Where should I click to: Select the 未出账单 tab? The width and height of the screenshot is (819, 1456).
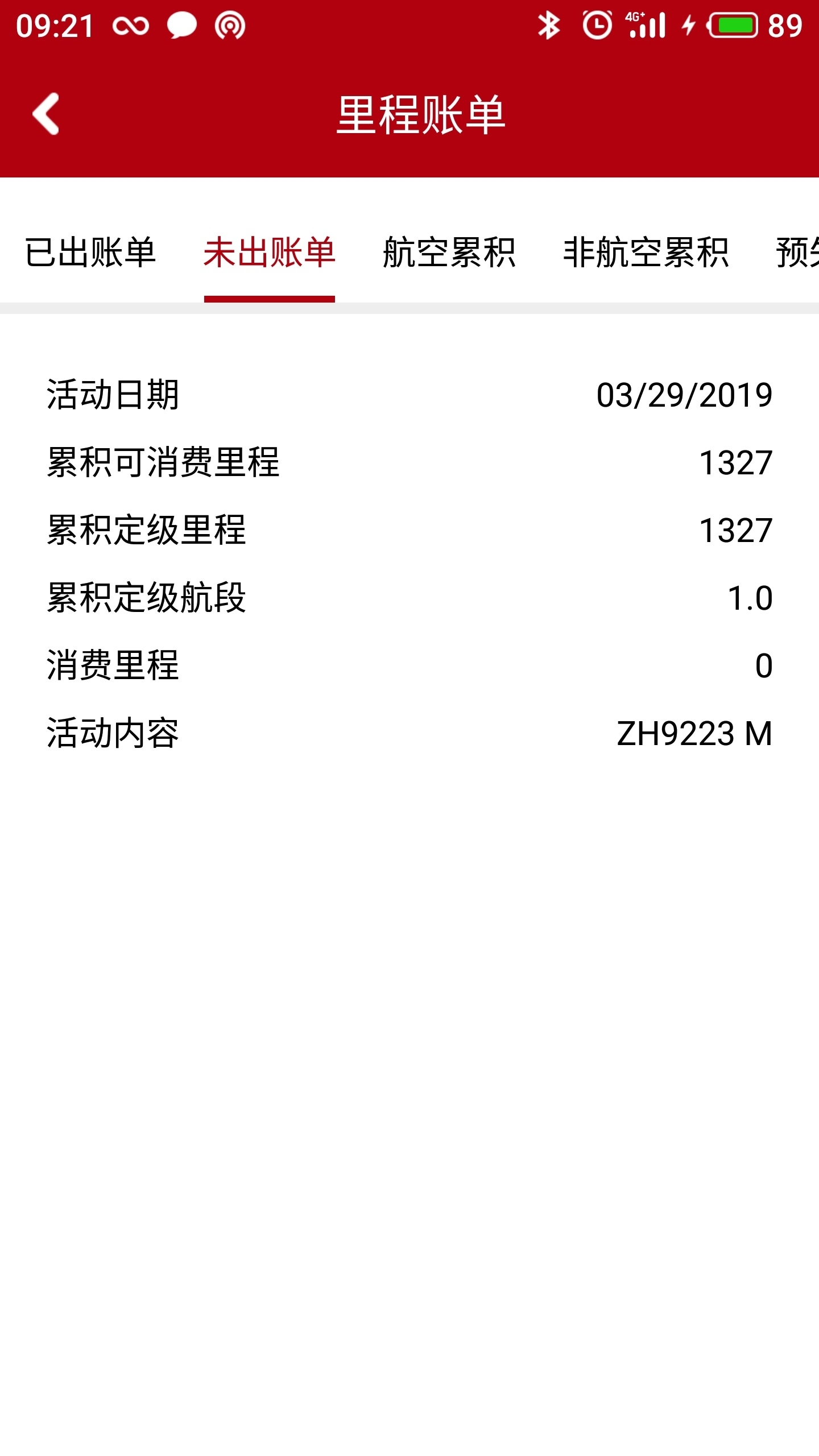pyautogui.click(x=270, y=253)
